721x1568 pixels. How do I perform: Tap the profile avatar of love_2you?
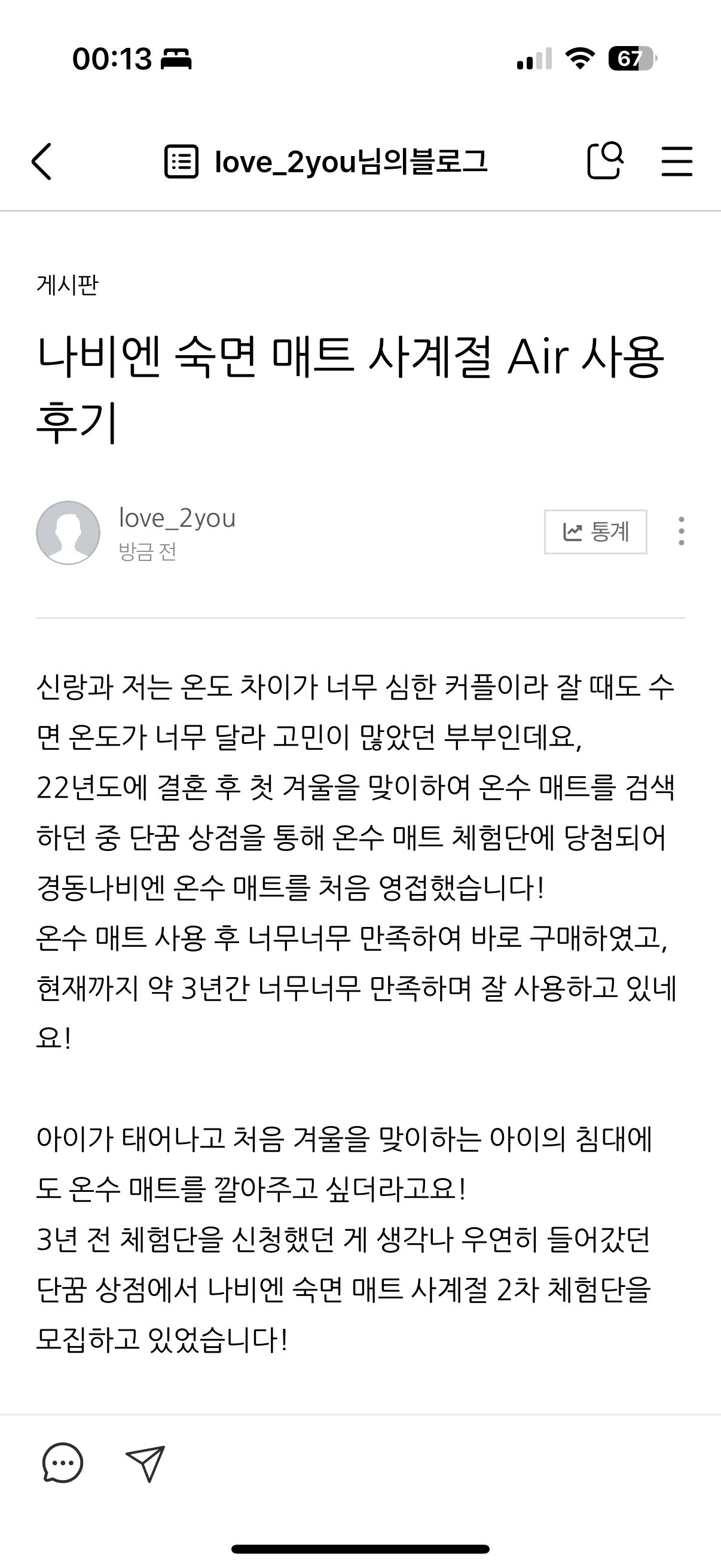(x=68, y=532)
